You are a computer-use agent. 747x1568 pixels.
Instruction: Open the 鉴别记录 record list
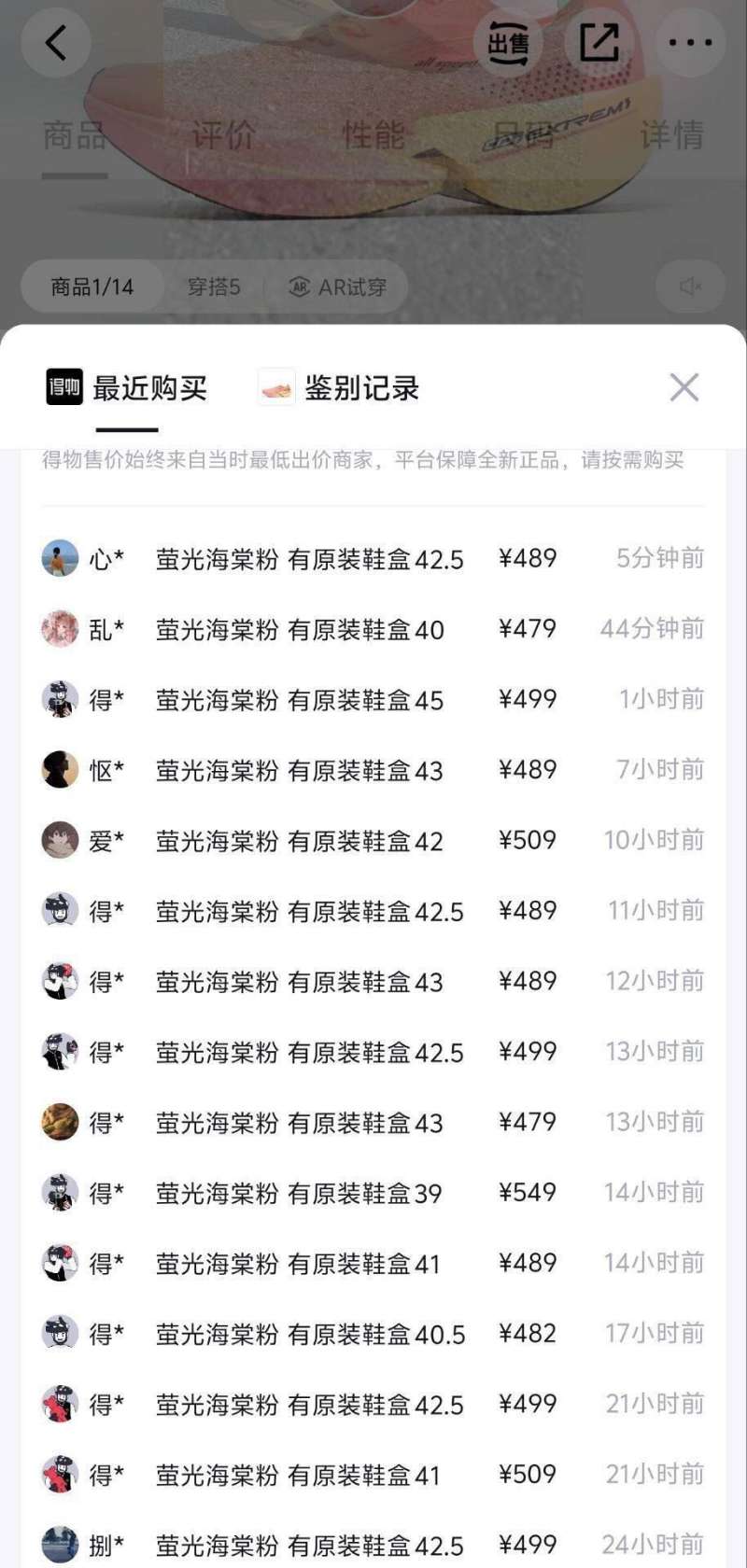[x=362, y=386]
